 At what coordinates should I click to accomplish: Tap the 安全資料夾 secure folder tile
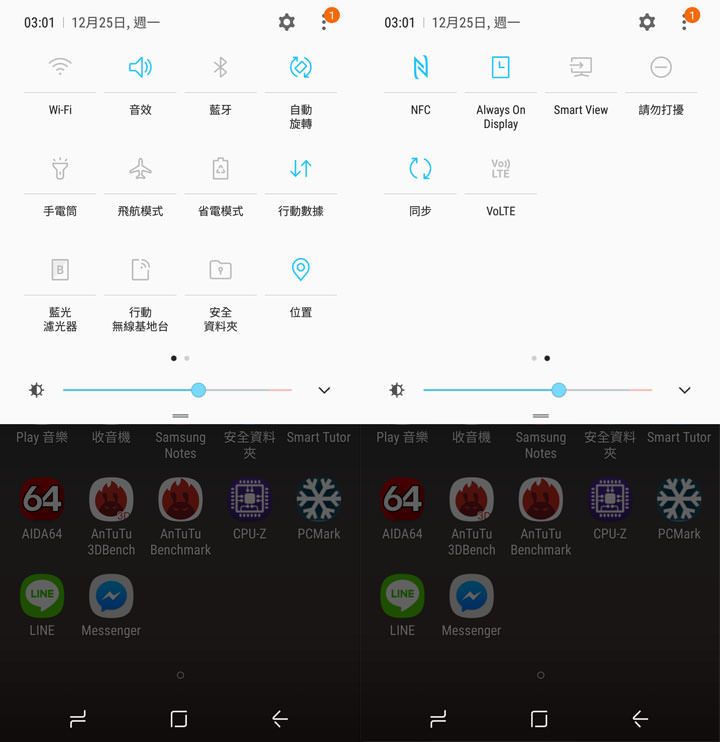(x=221, y=270)
